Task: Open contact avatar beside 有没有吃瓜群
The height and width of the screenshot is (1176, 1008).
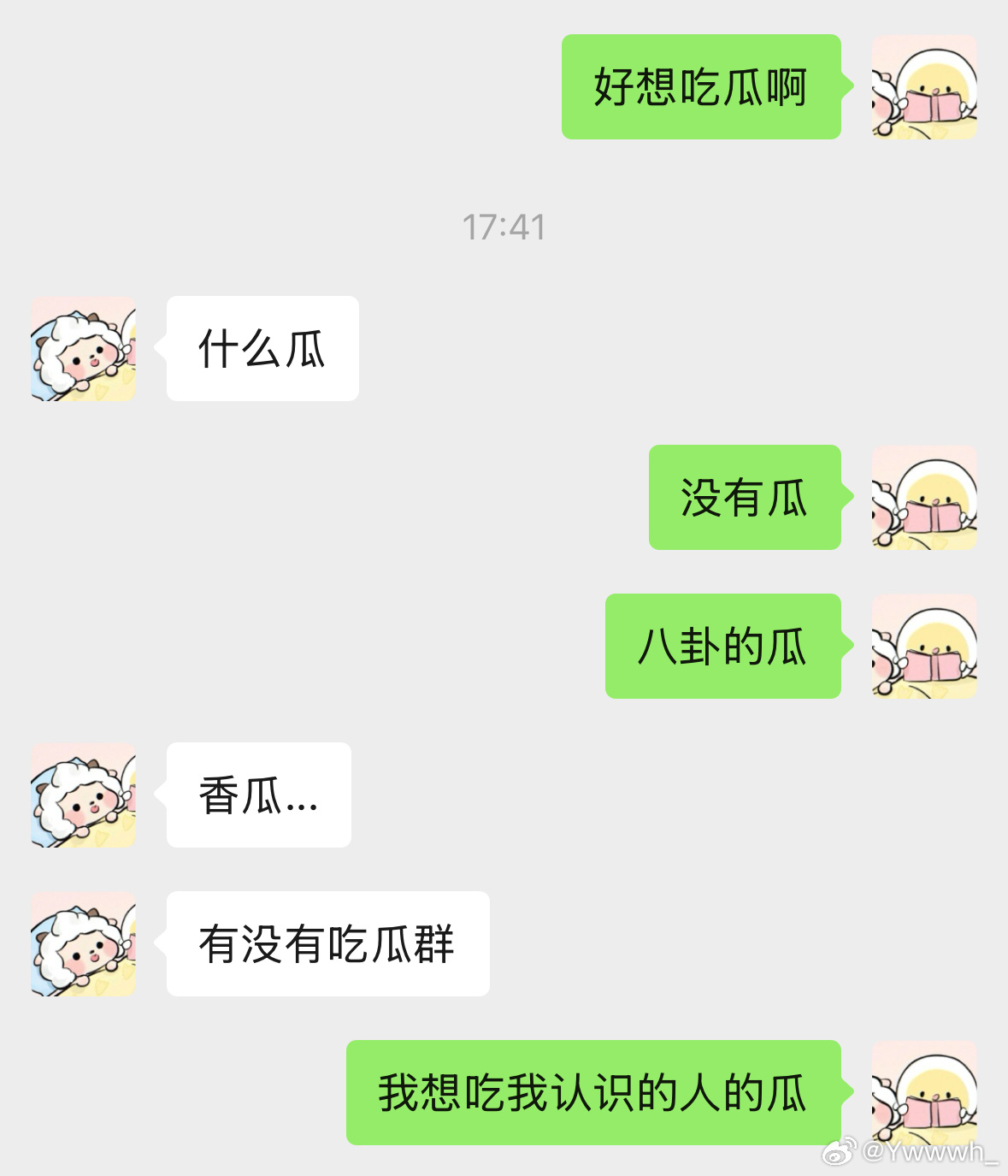Action: coord(84,944)
